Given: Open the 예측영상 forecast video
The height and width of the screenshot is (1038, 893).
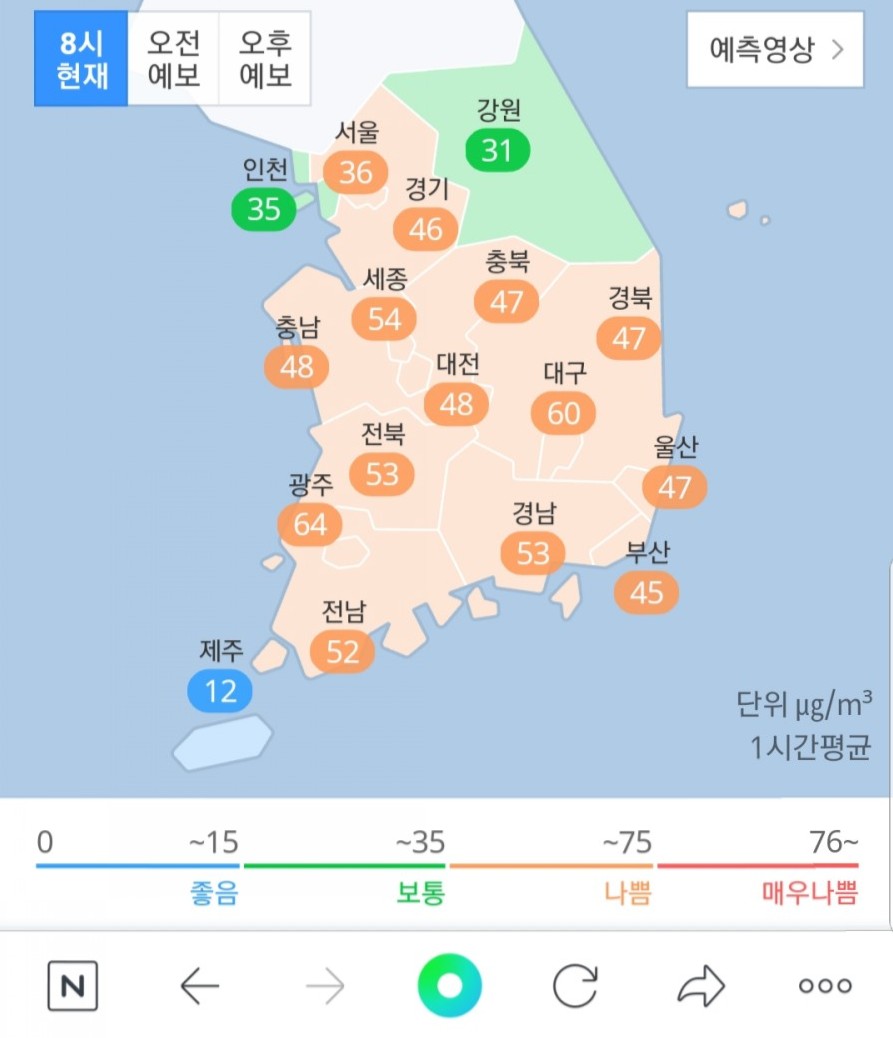Looking at the screenshot, I should point(776,50).
